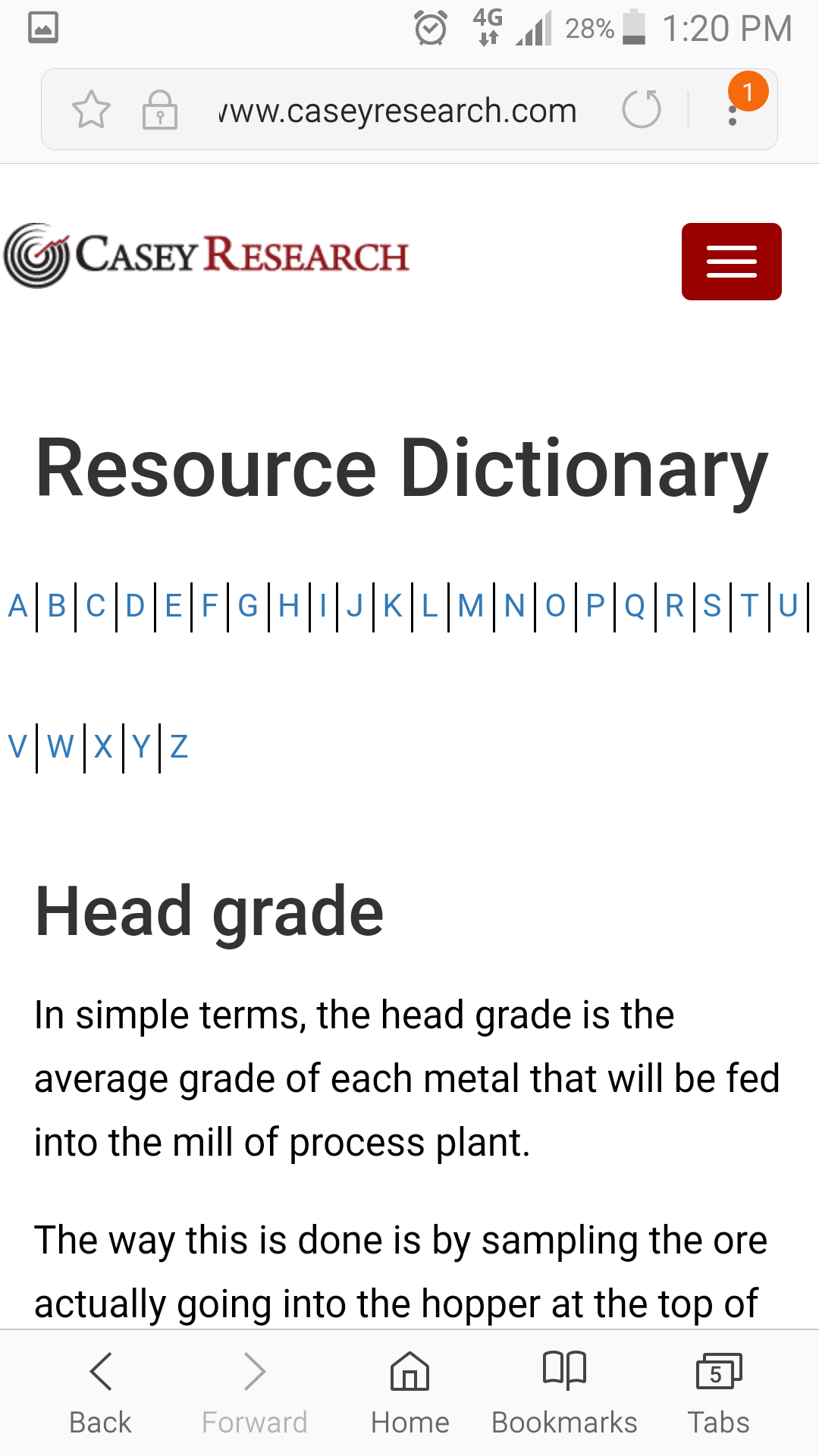Jump to letter A entries
819x1456 pixels.
pyautogui.click(x=18, y=606)
